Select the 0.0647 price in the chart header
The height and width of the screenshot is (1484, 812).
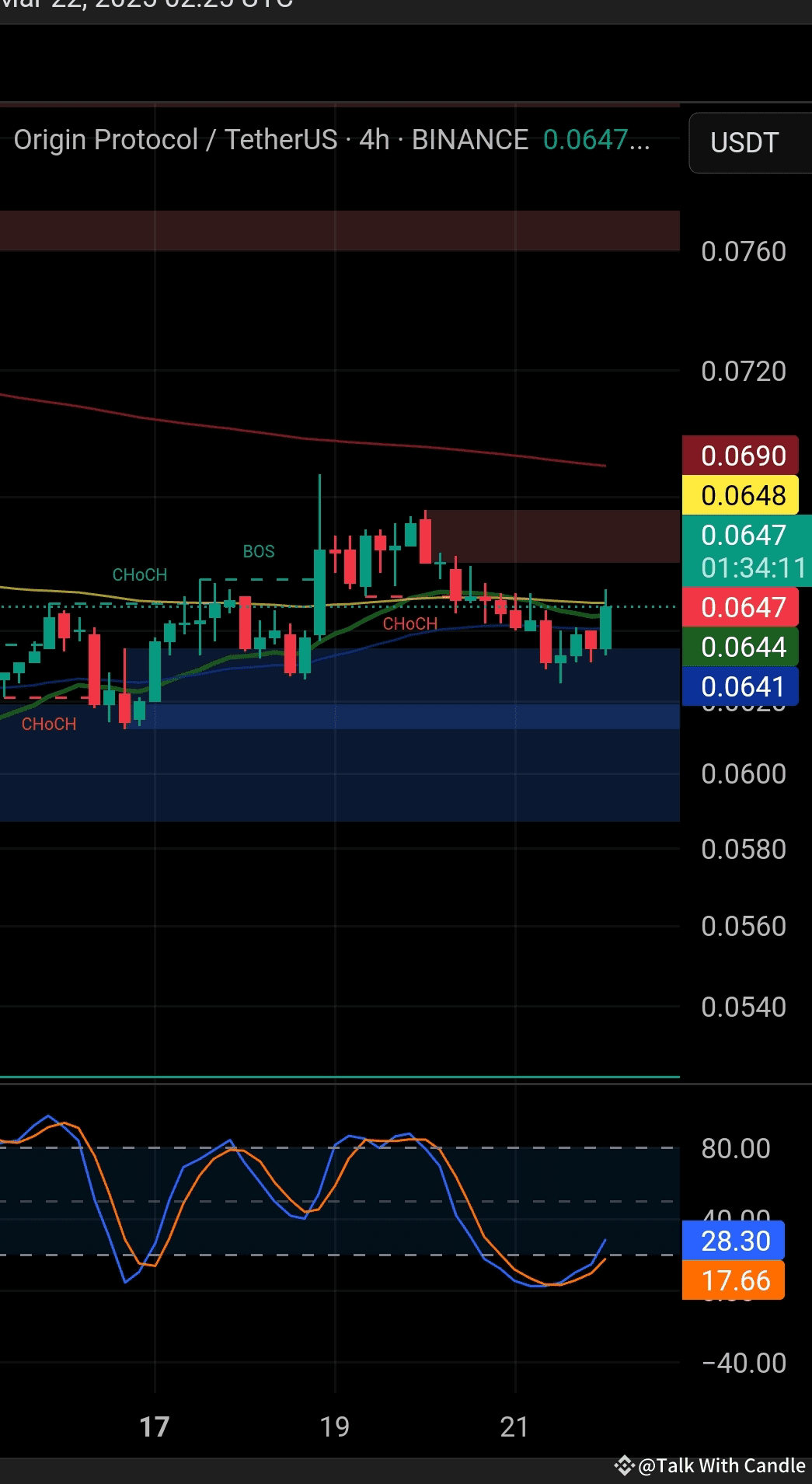click(x=595, y=140)
